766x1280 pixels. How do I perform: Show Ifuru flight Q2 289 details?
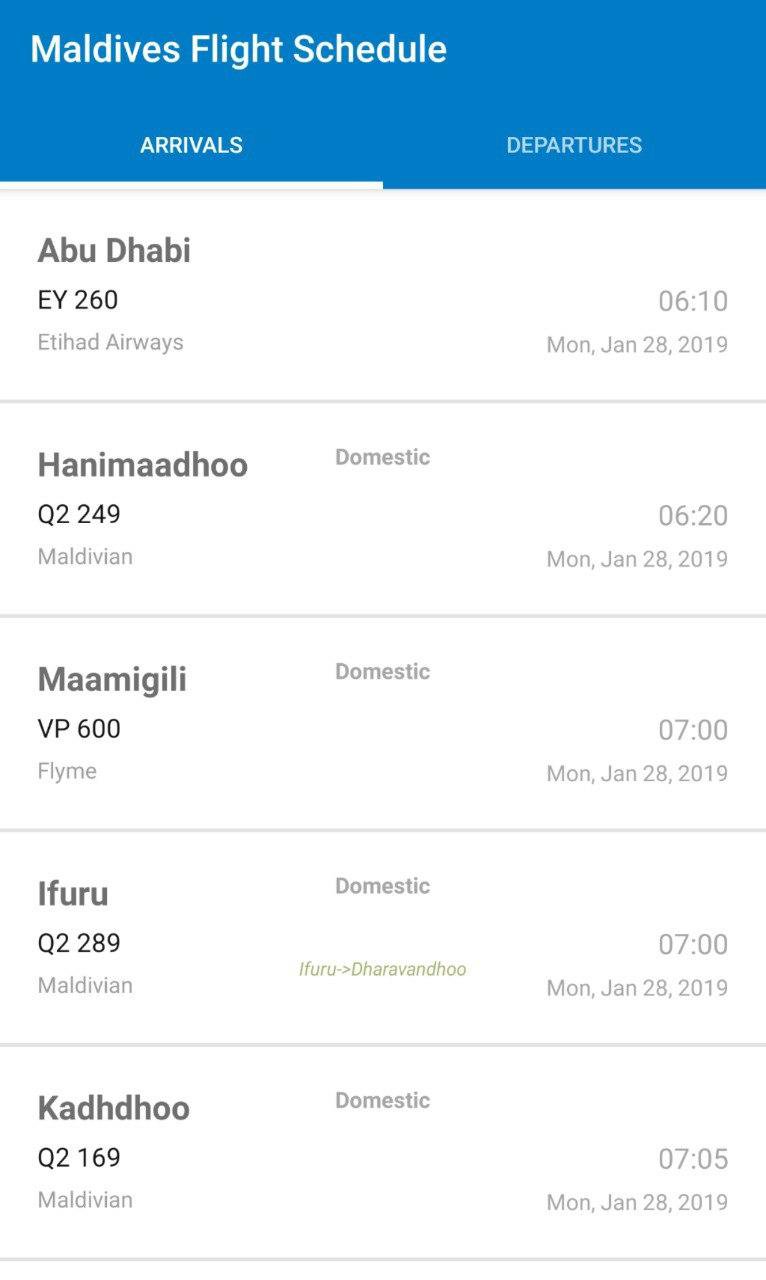(x=383, y=938)
